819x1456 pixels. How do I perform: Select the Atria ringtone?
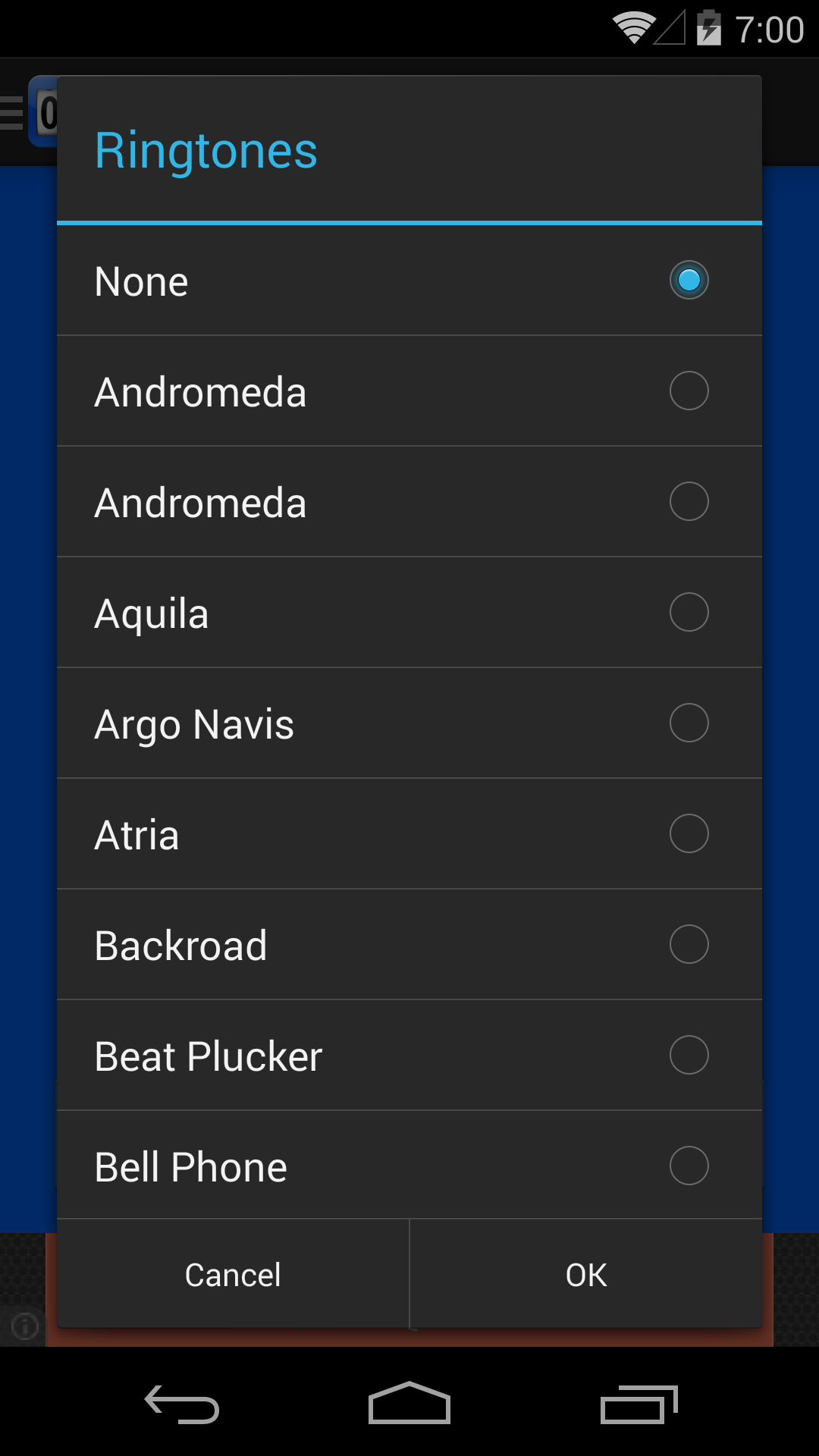point(409,834)
